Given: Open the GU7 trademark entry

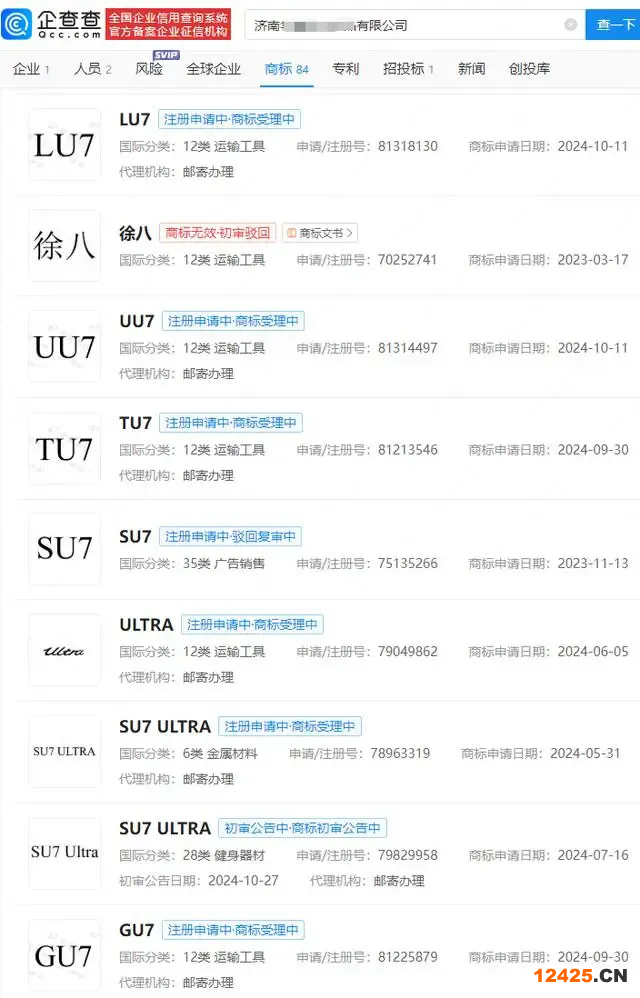Looking at the screenshot, I should pos(137,930).
